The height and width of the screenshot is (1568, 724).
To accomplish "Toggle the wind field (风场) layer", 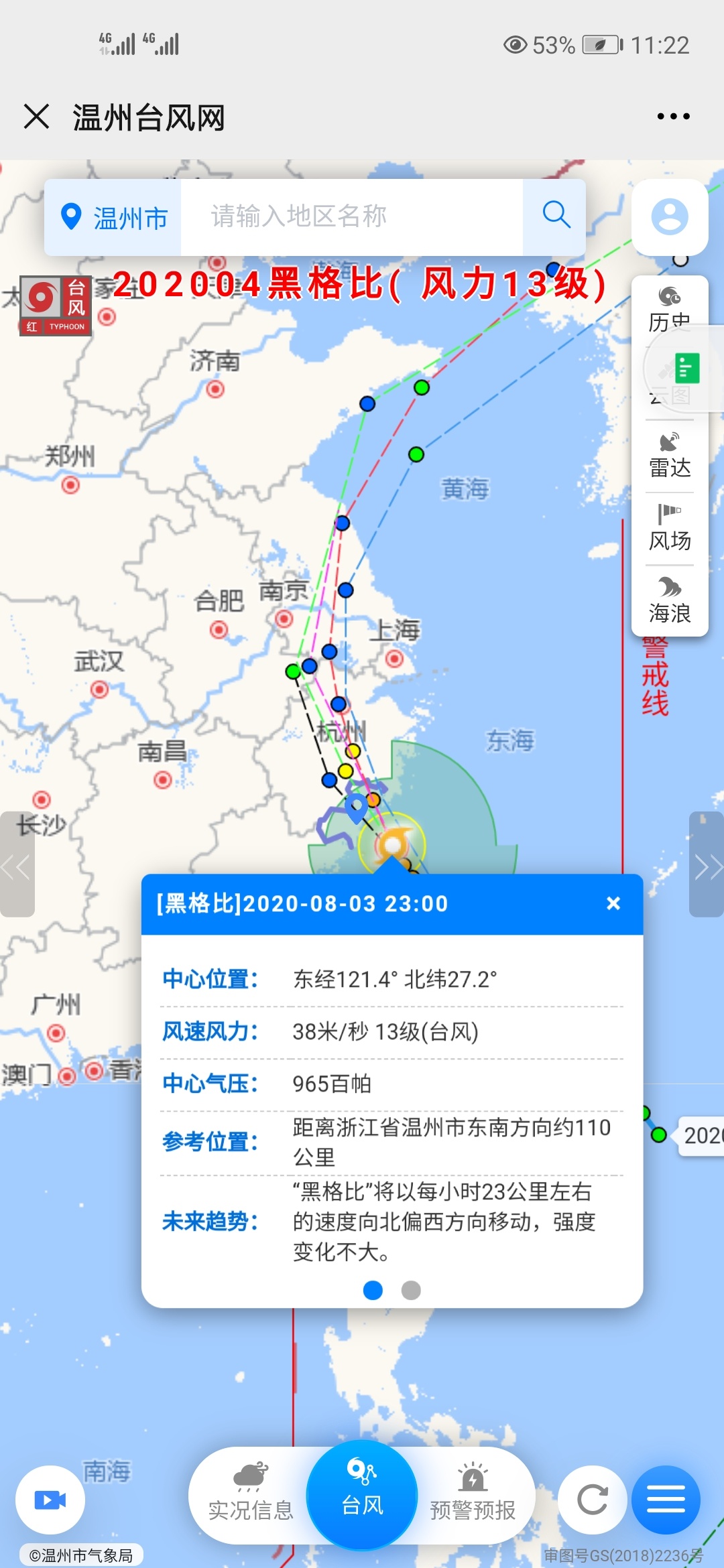I will pos(669,528).
